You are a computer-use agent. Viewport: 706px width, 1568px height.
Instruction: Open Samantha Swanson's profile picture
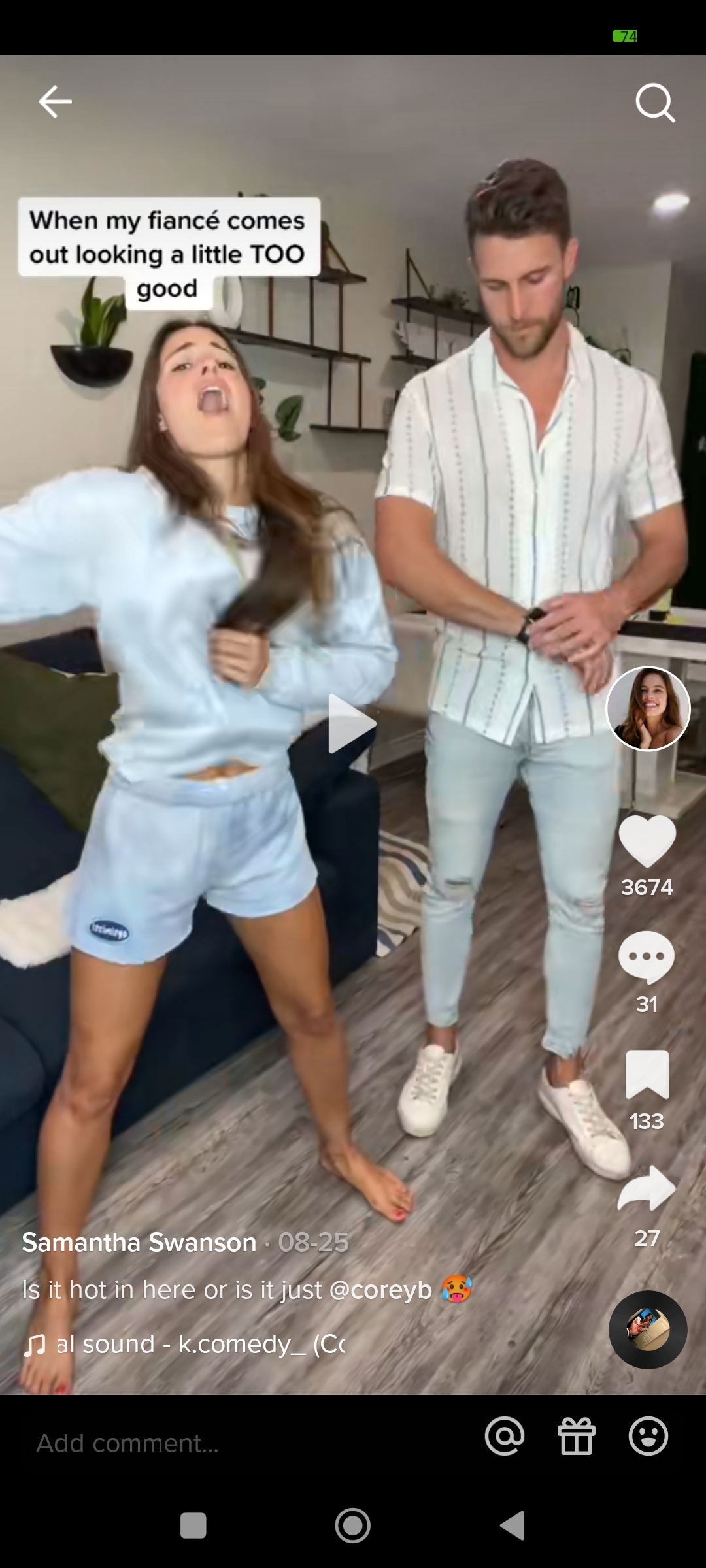[x=648, y=708]
